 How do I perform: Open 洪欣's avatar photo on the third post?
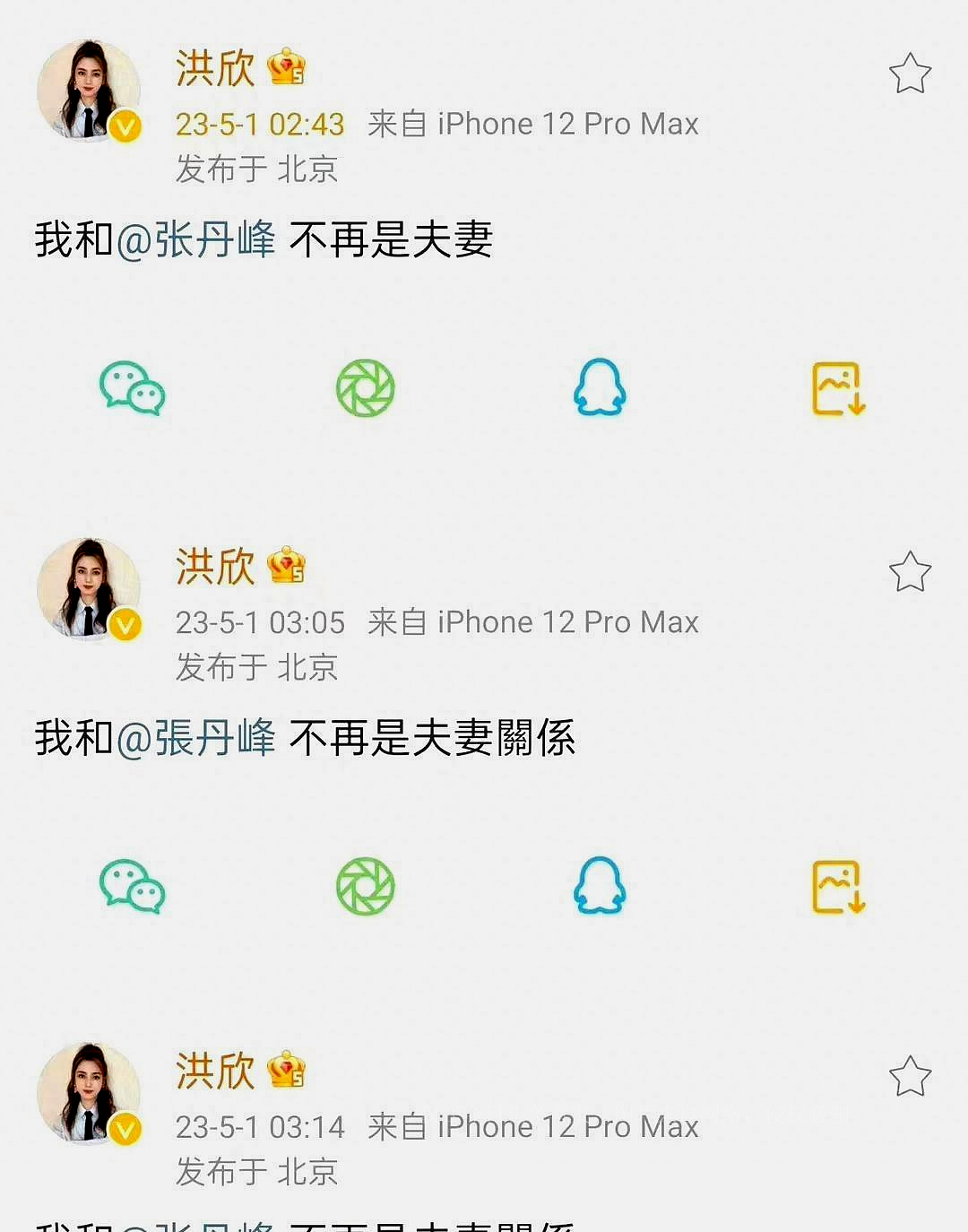[x=88, y=1092]
